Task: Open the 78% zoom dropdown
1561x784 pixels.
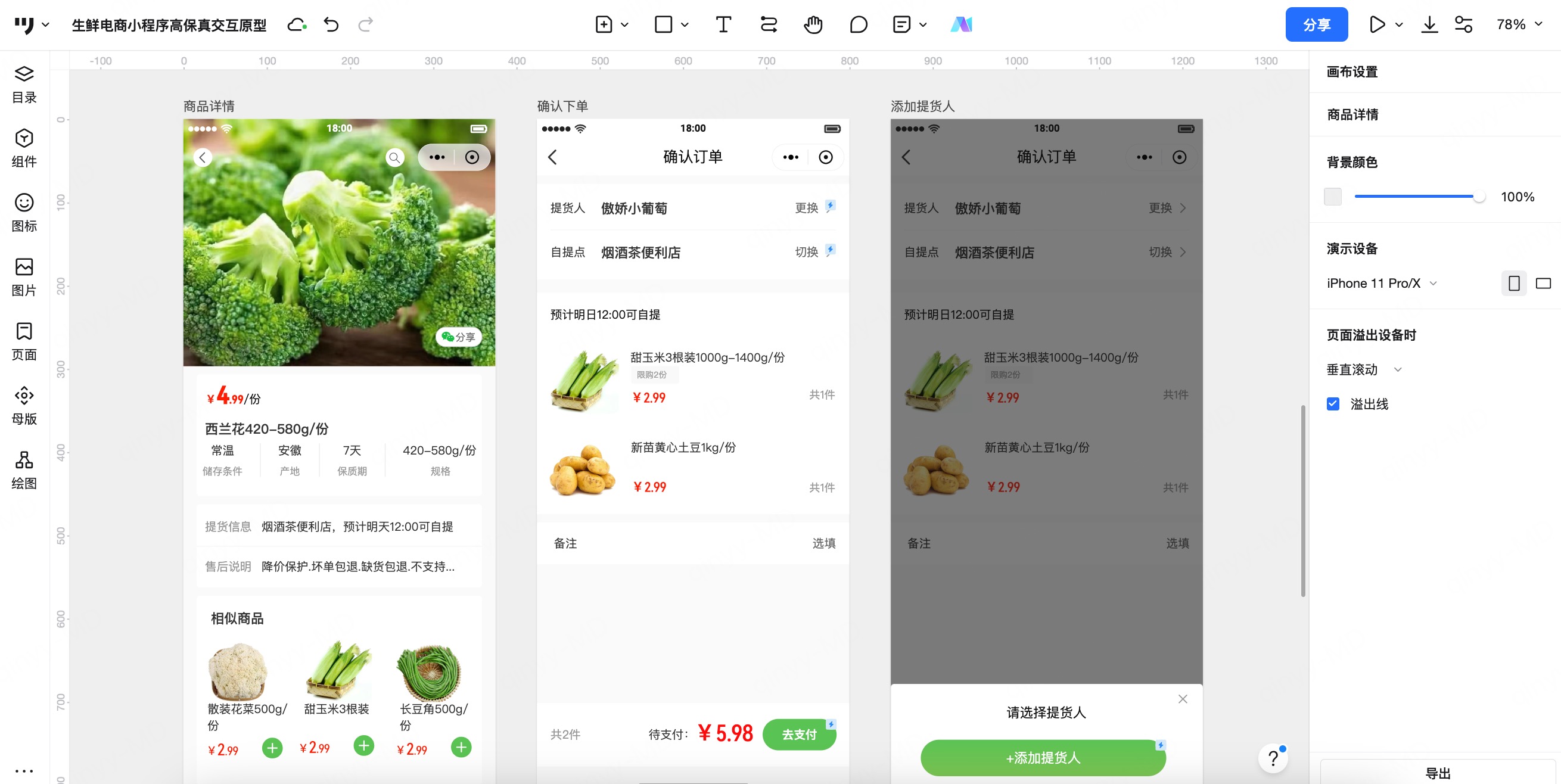Action: [x=1519, y=25]
